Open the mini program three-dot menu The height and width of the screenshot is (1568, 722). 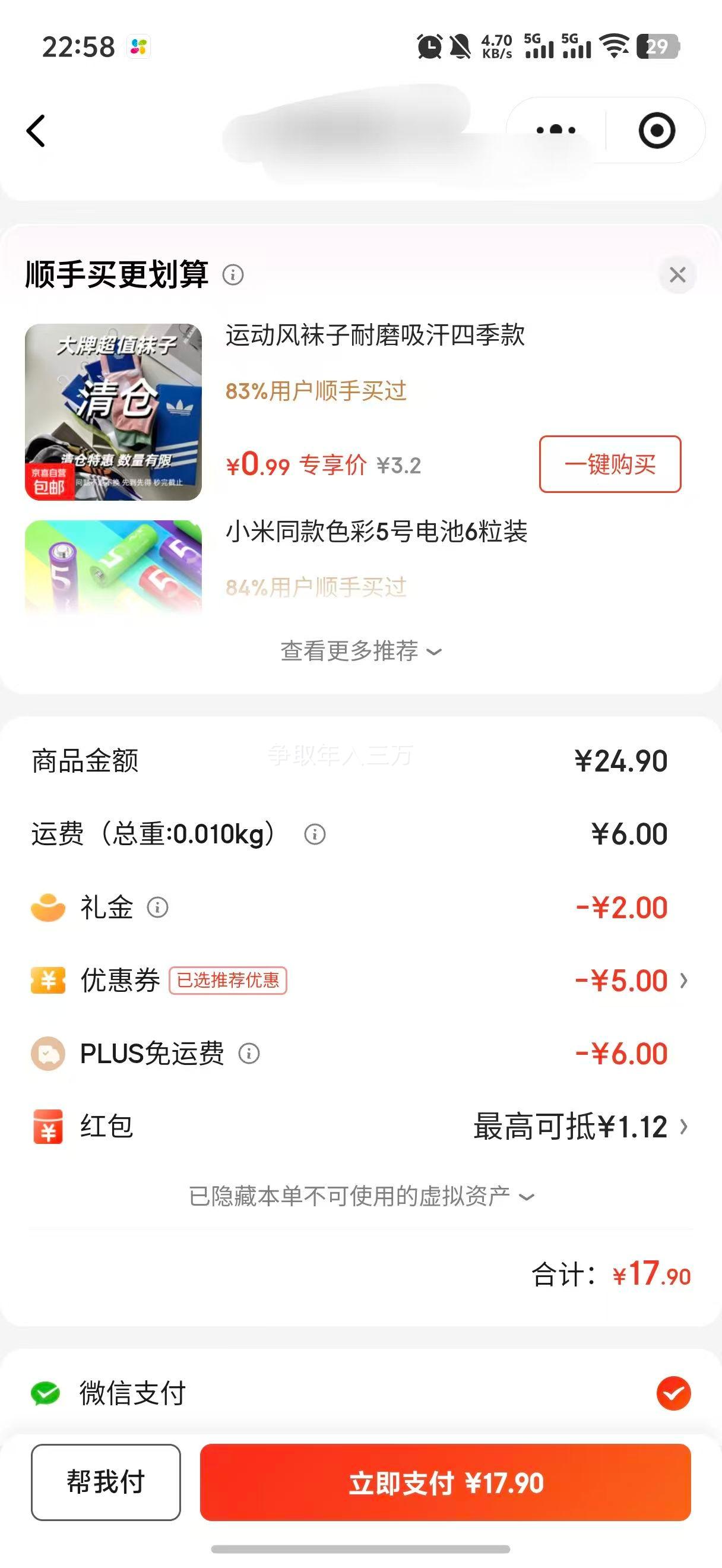pos(555,130)
